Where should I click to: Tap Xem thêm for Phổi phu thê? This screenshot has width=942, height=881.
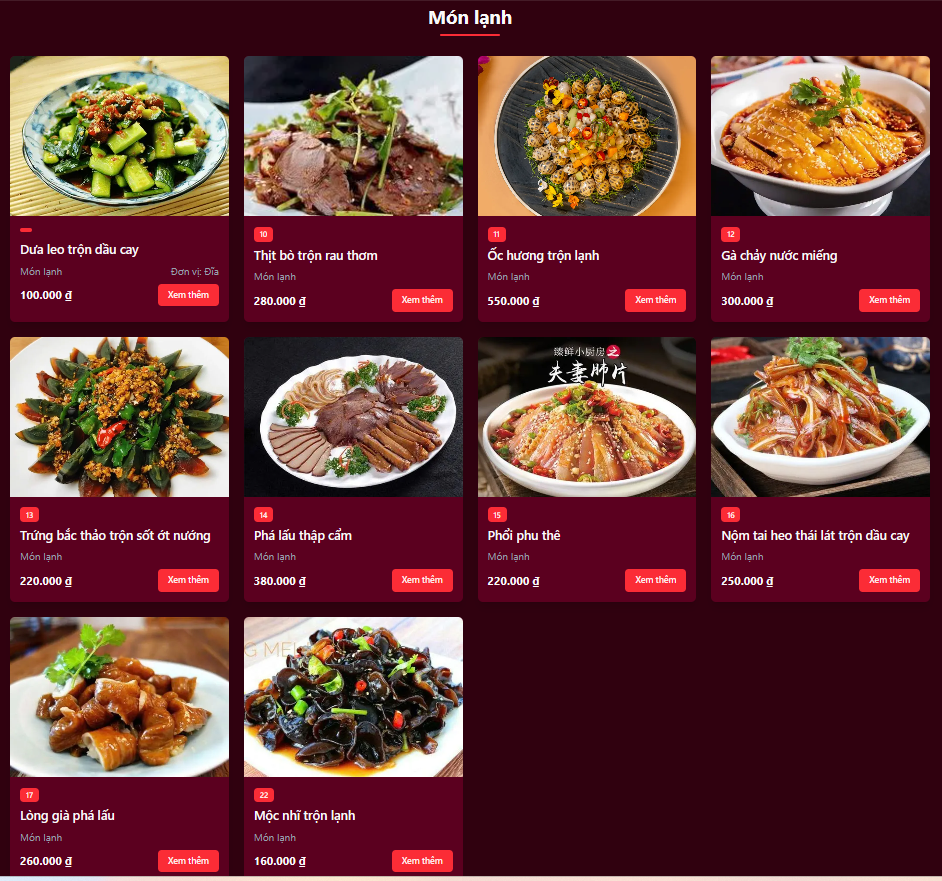(655, 580)
